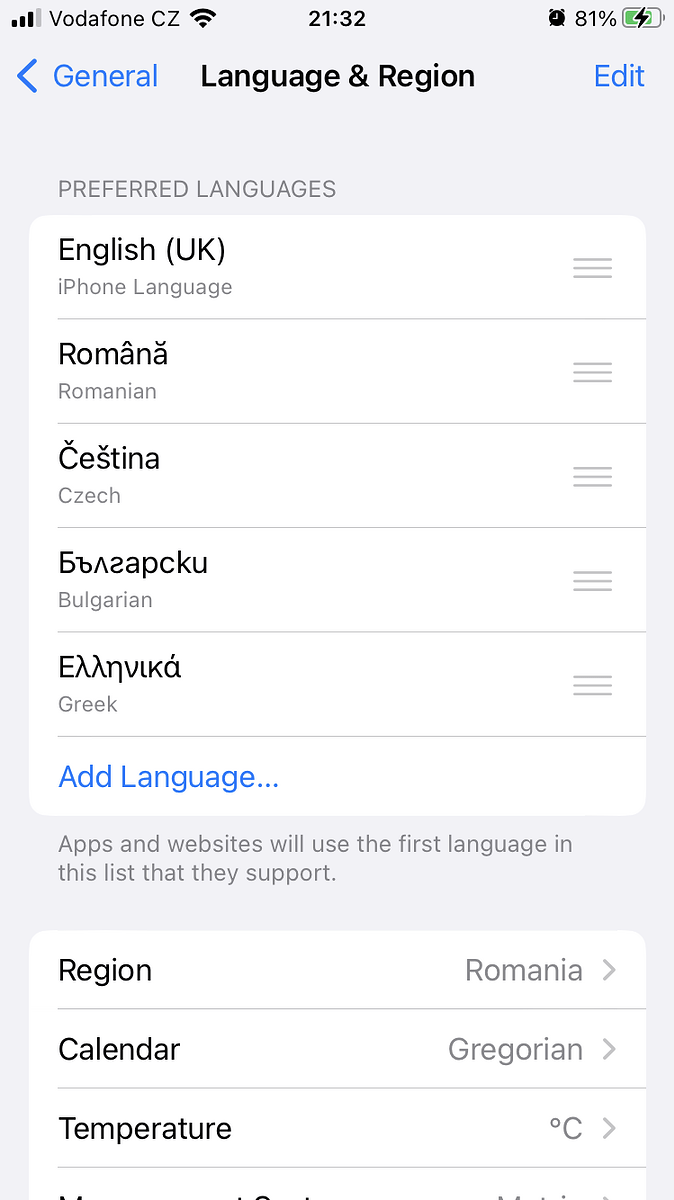674x1200 pixels.
Task: Tap Add Language… link
Action: point(169,777)
